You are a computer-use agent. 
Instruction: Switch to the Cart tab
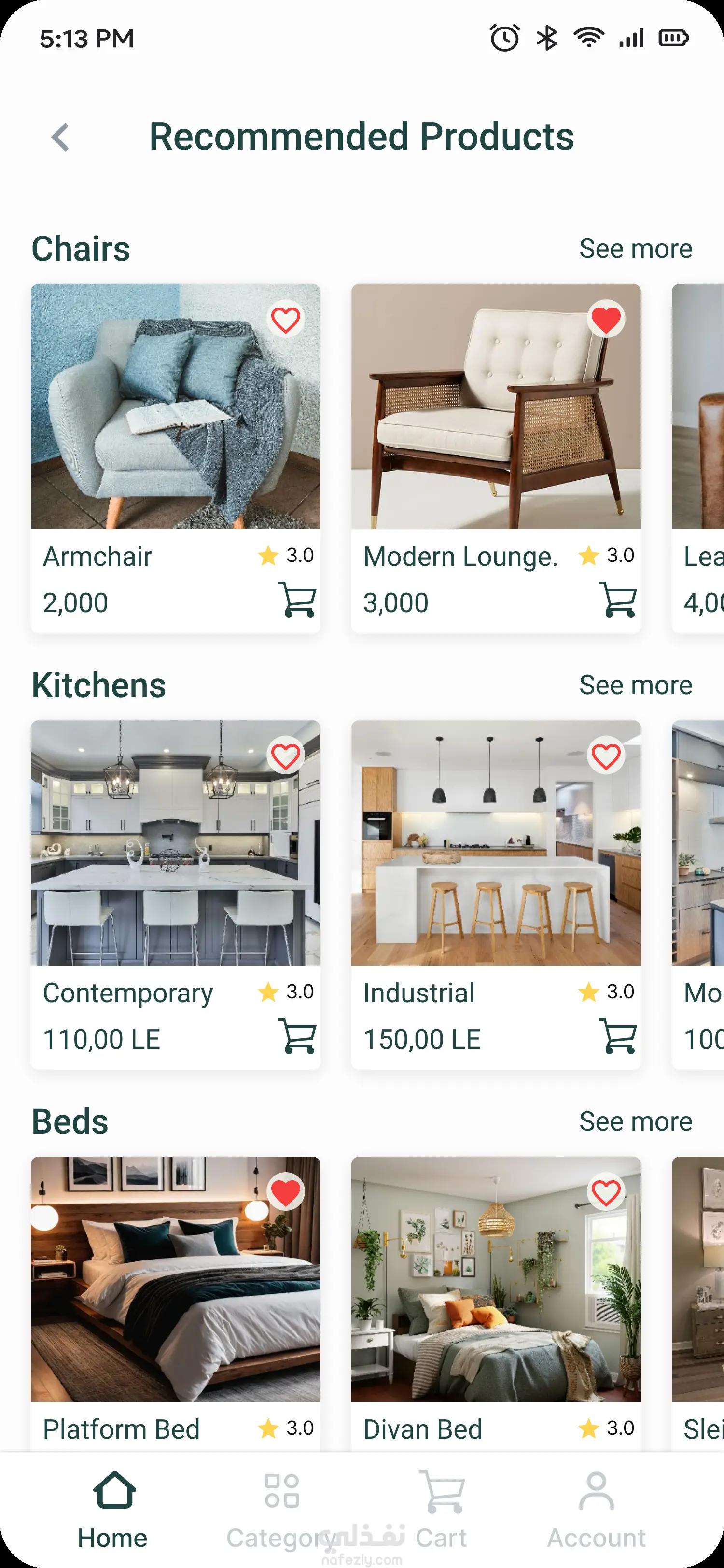coord(442,1510)
